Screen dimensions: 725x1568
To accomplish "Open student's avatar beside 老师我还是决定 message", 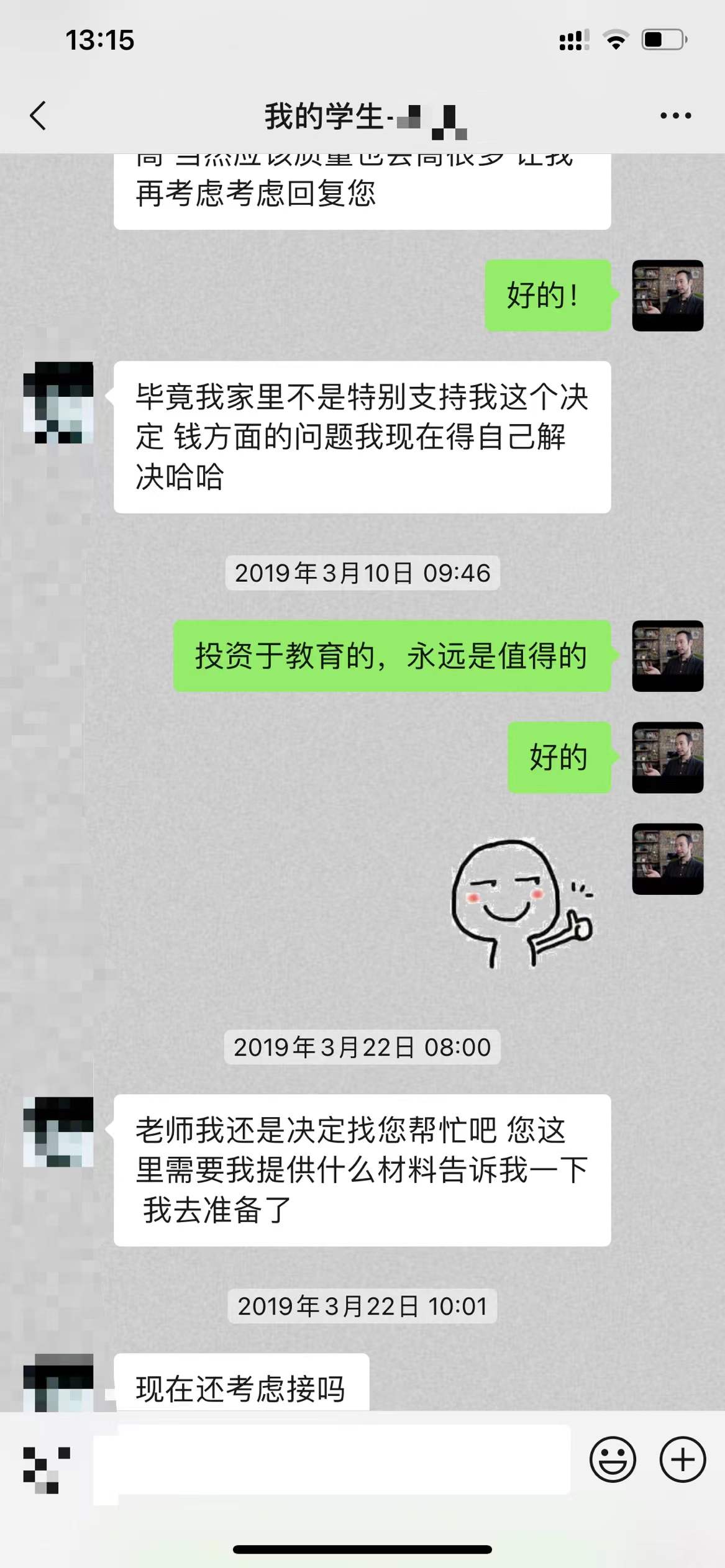I will (58, 1131).
